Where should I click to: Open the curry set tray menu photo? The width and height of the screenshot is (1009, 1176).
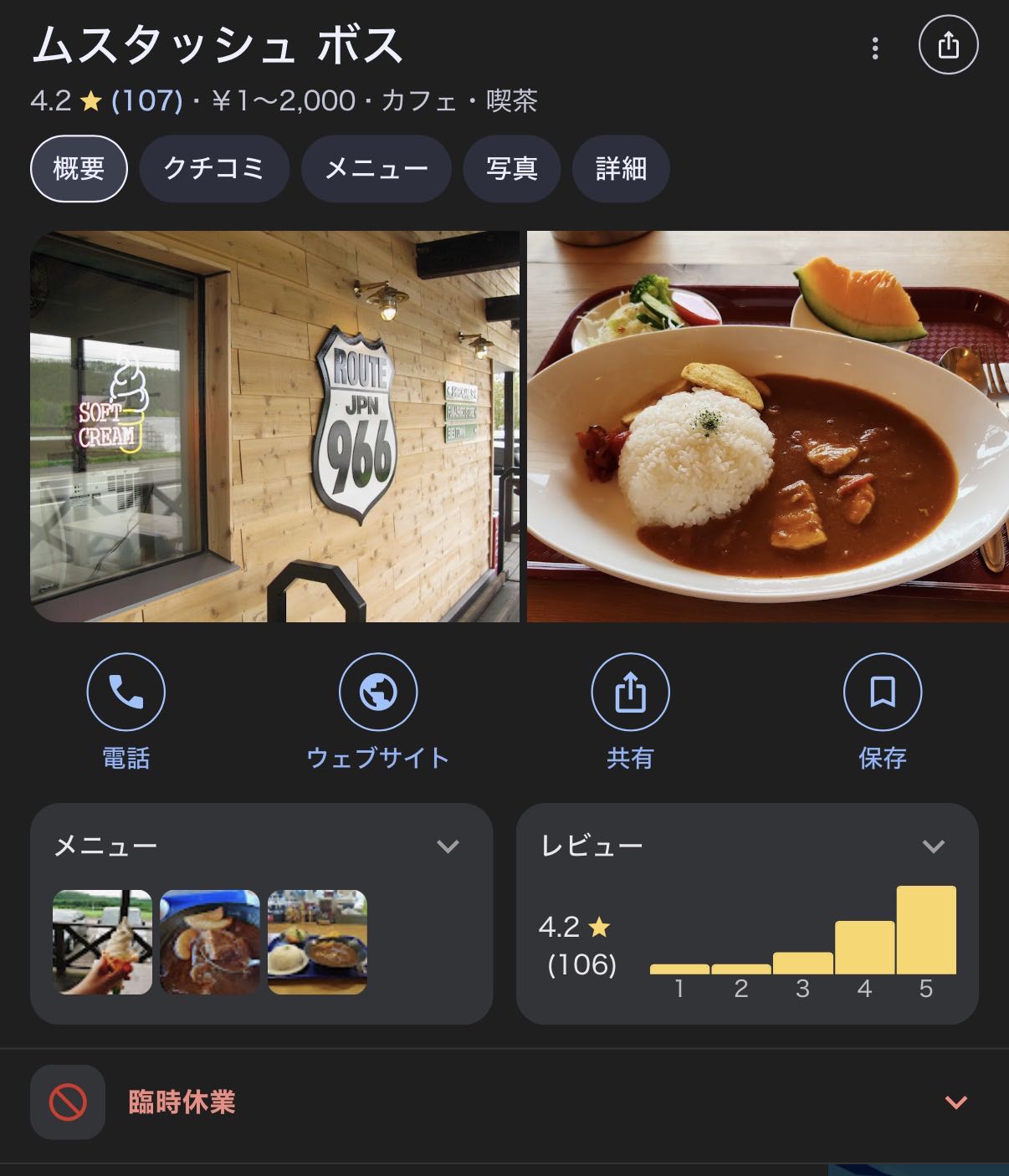tap(317, 942)
